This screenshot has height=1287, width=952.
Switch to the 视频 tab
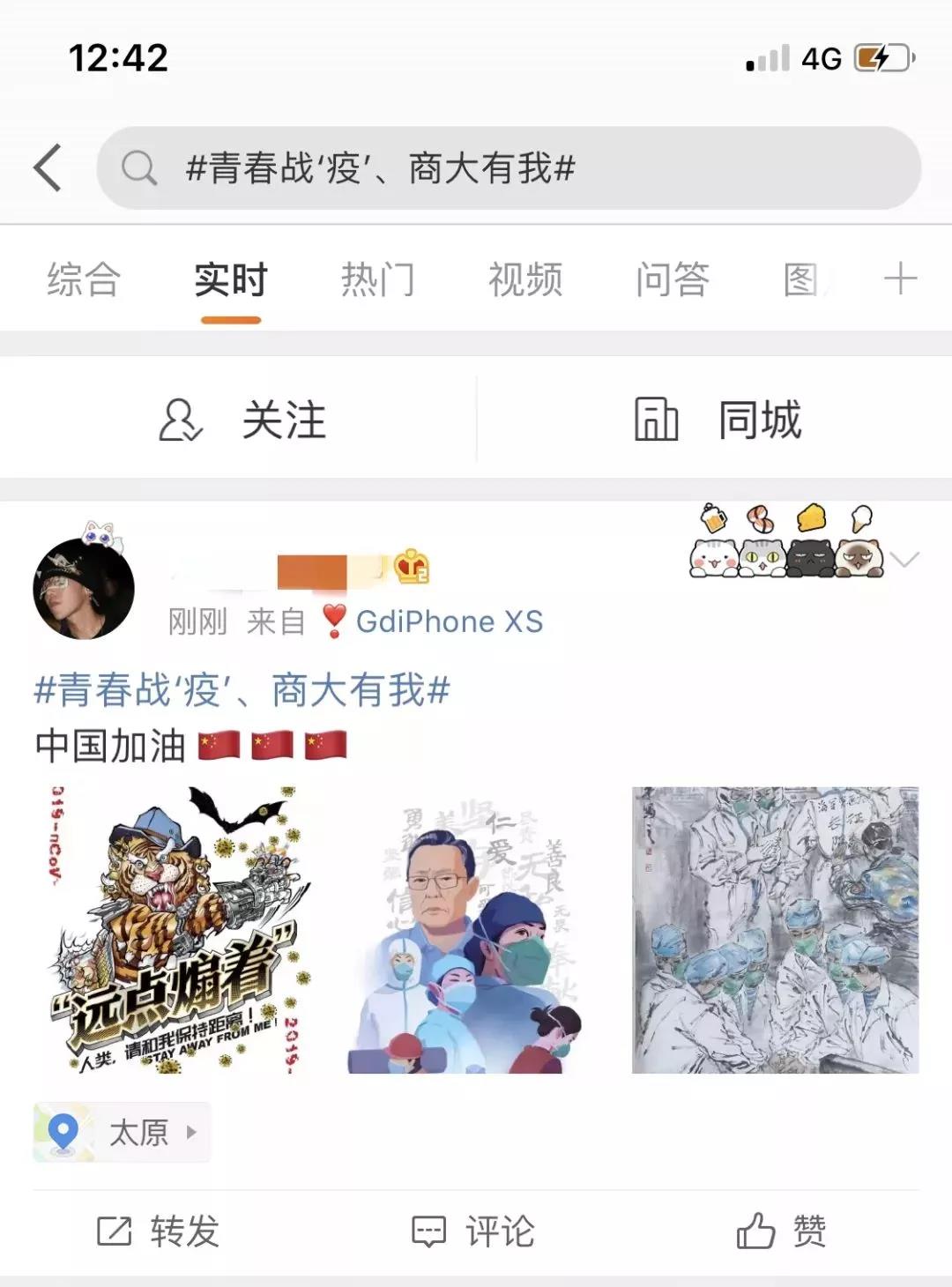pos(525,280)
